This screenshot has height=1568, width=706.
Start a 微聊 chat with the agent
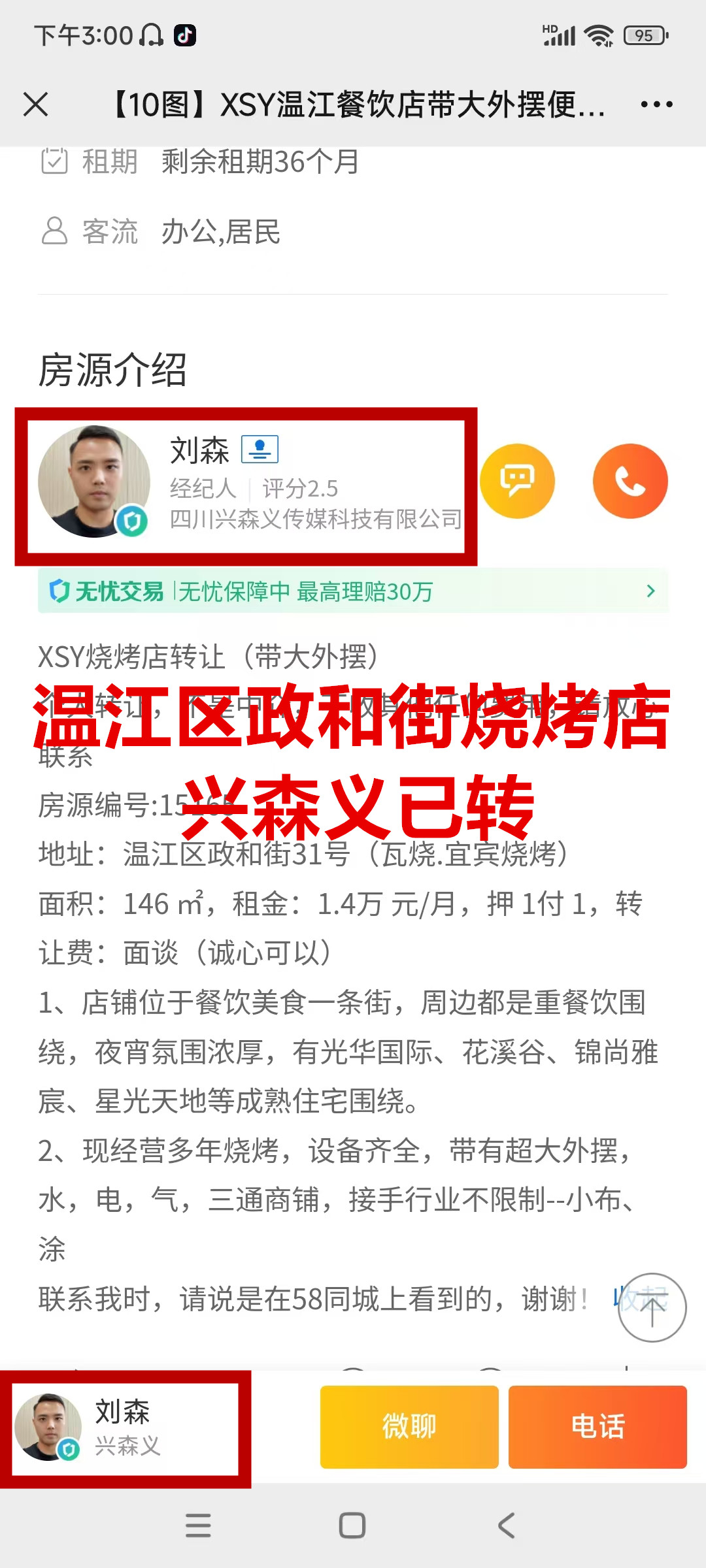click(409, 1428)
